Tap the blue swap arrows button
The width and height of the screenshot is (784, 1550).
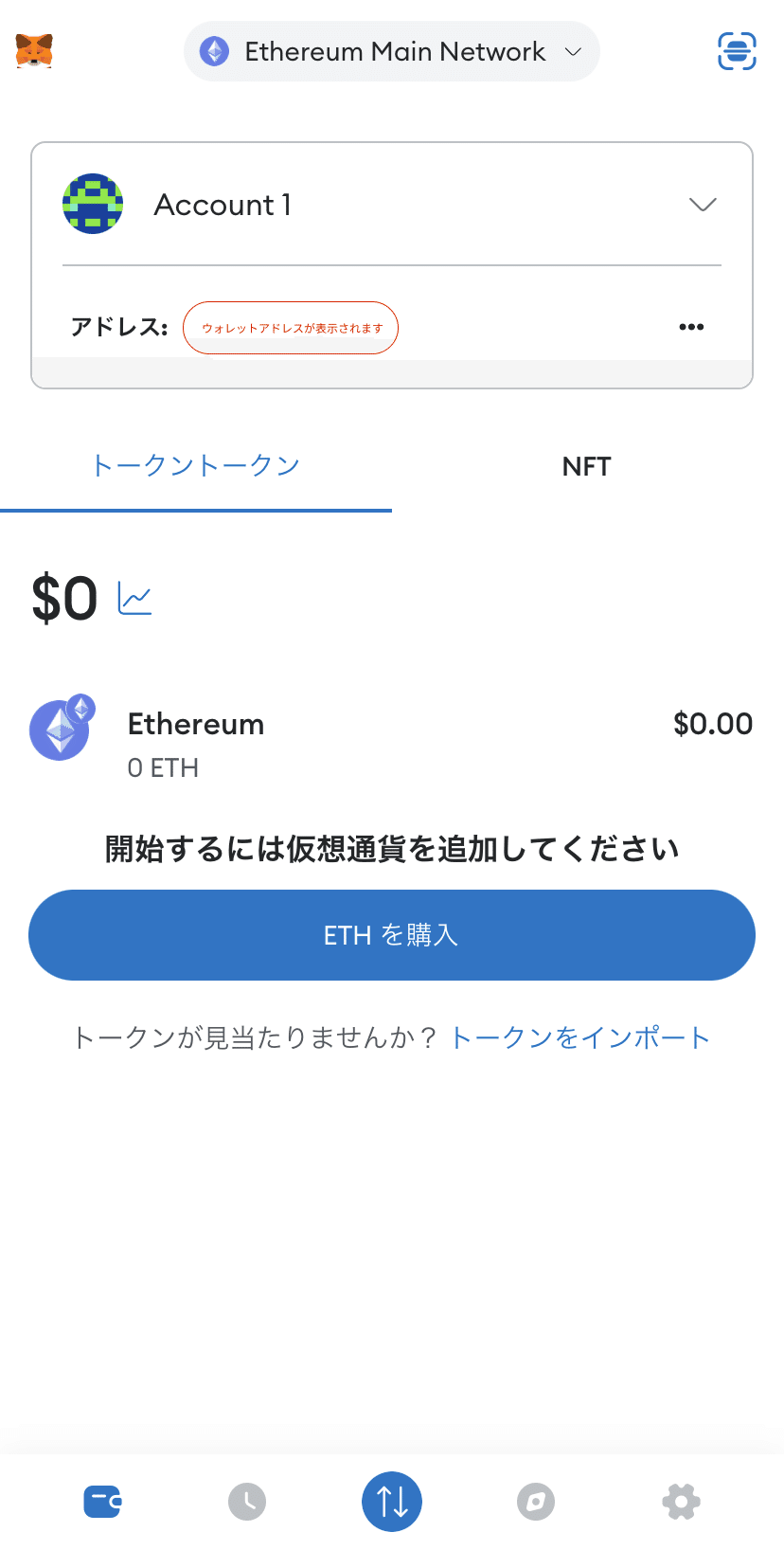point(392,1502)
